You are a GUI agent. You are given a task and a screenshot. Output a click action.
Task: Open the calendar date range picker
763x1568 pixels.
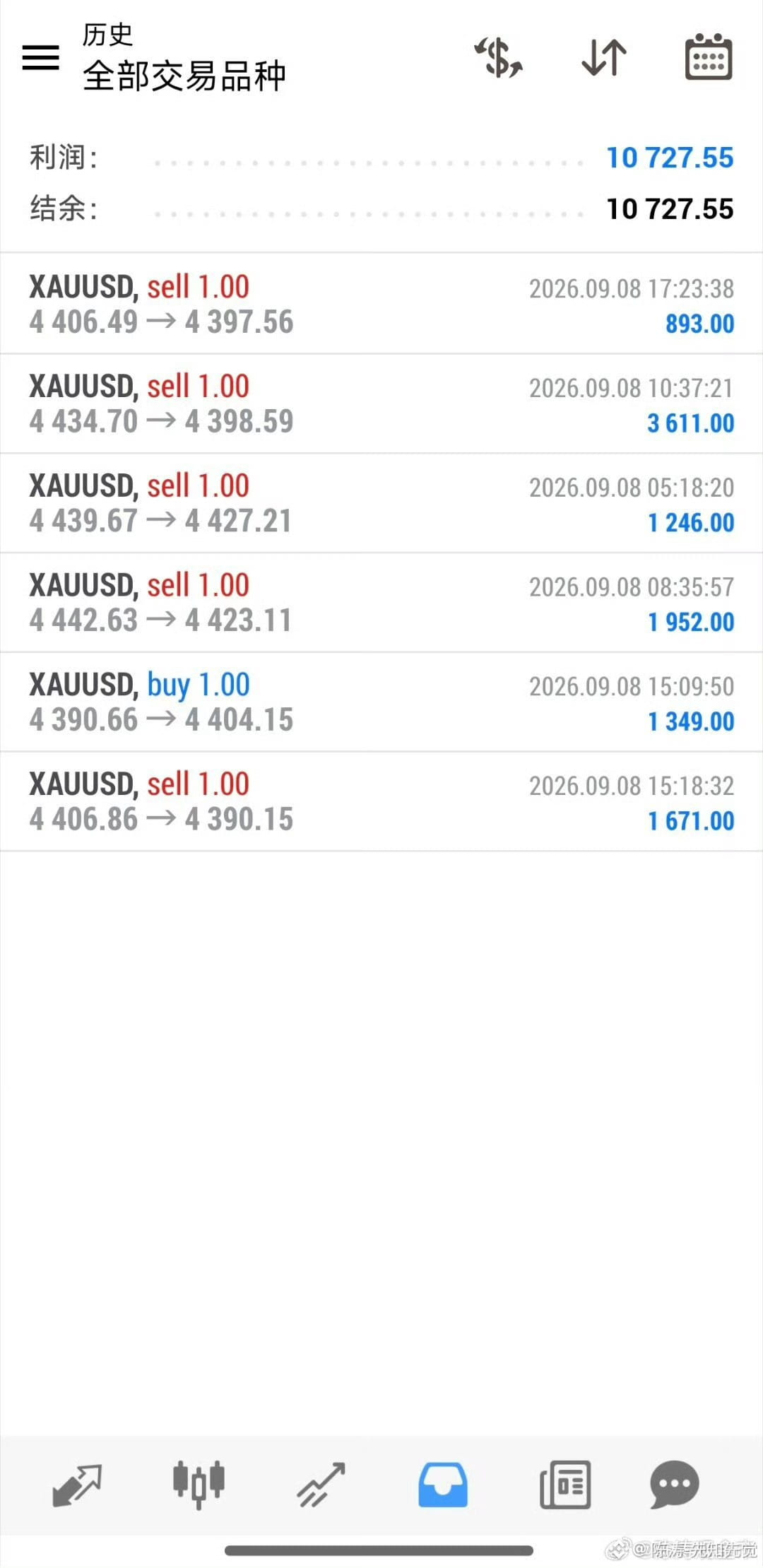[x=709, y=57]
